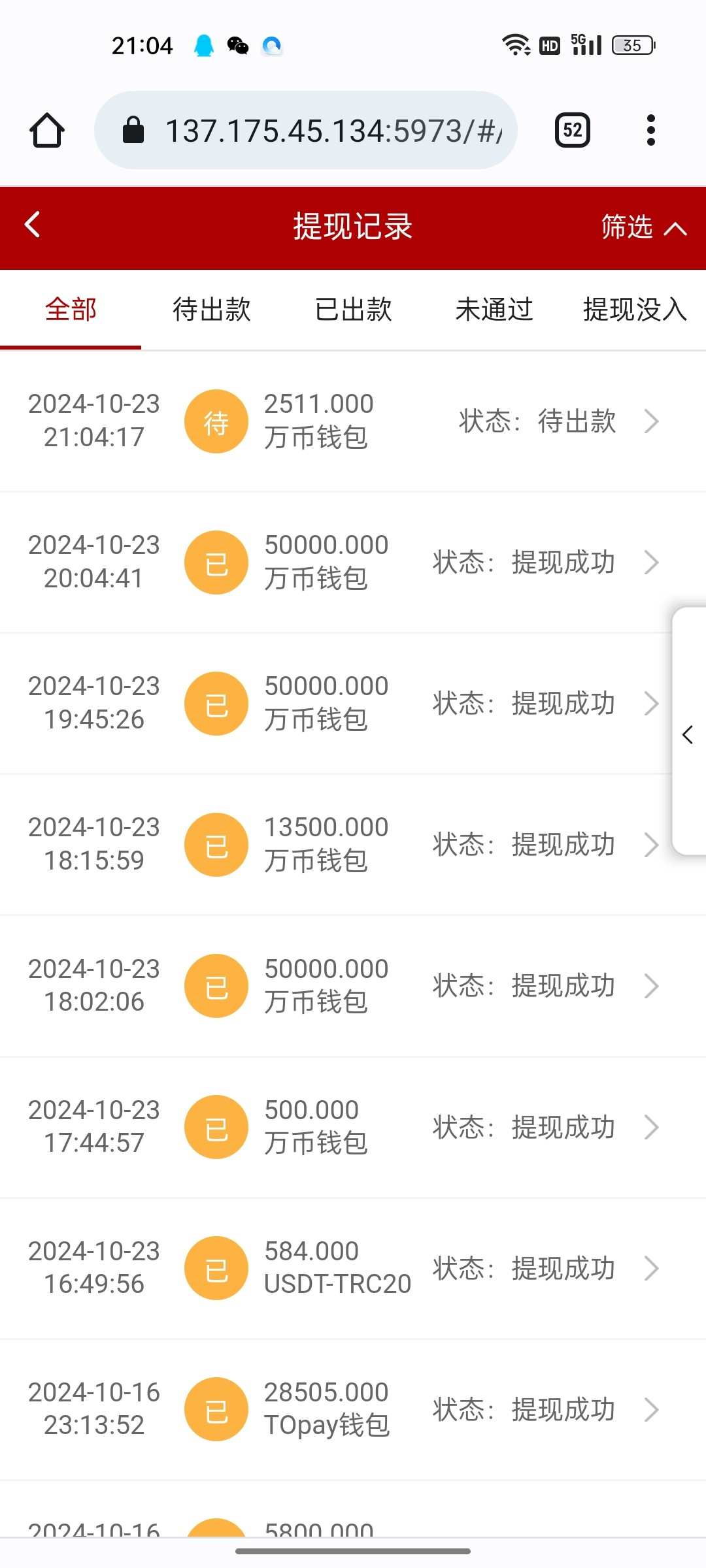Open the withdrawal record from 19:45:26
The height and width of the screenshot is (1568, 706).
pos(353,704)
